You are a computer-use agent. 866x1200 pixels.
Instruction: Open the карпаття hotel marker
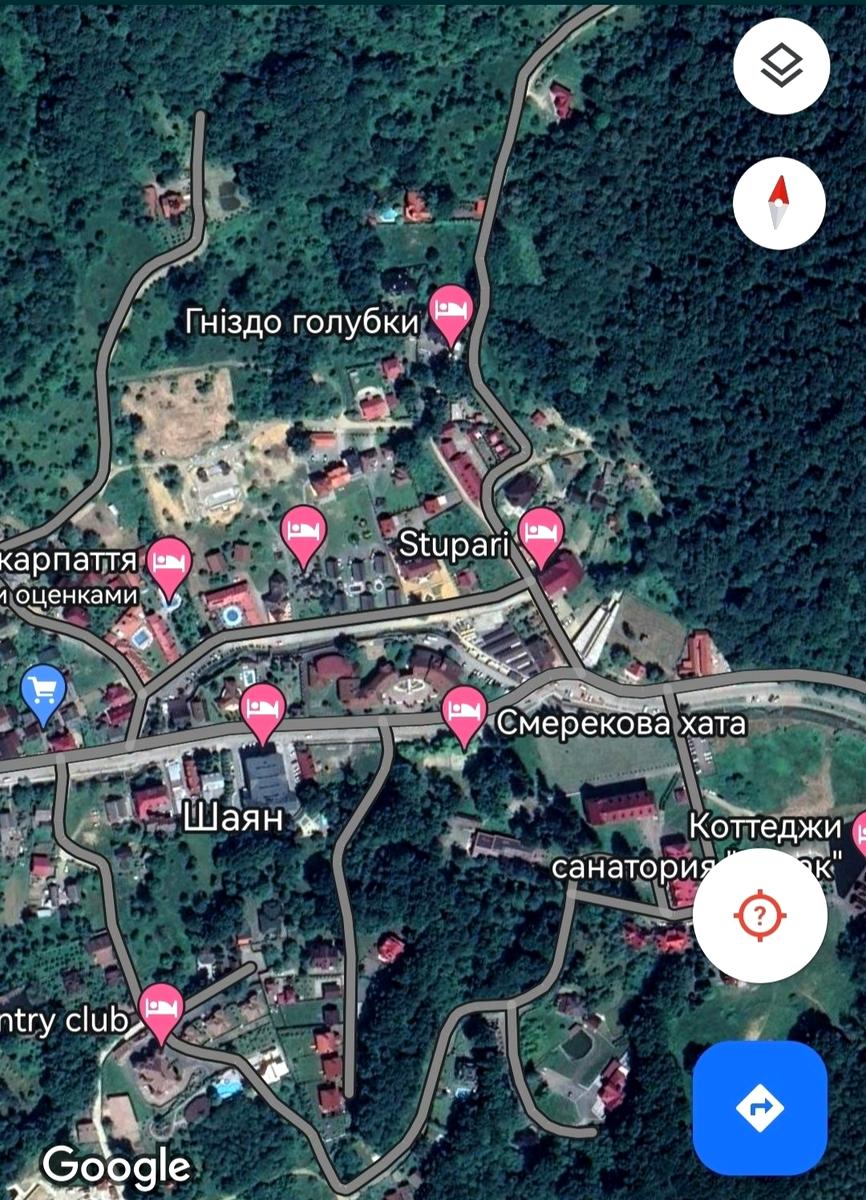(169, 564)
